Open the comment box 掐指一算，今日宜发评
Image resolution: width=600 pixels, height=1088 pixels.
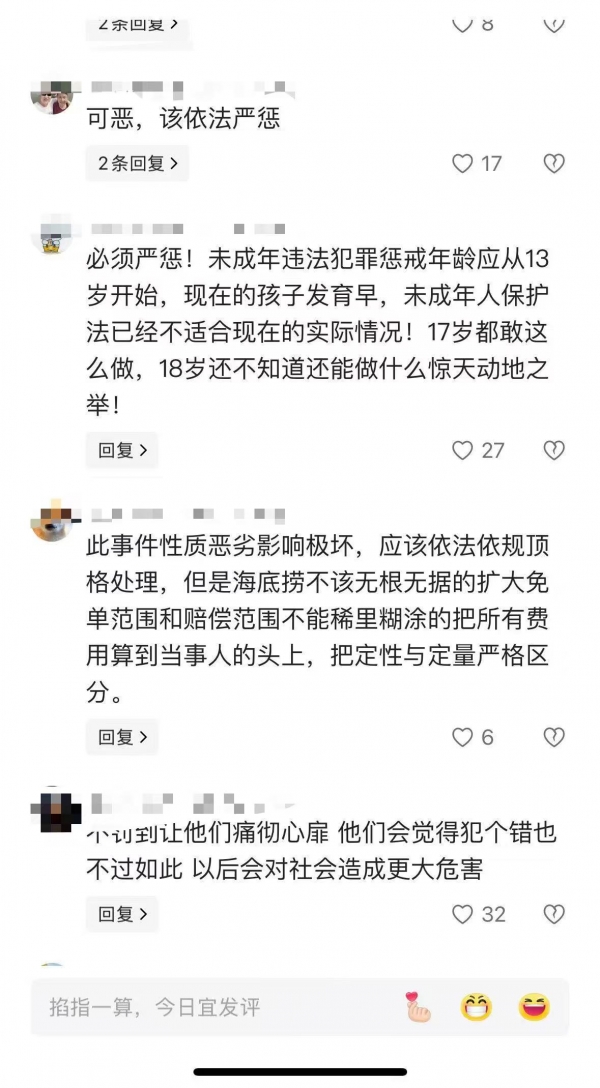pyautogui.click(x=200, y=1007)
